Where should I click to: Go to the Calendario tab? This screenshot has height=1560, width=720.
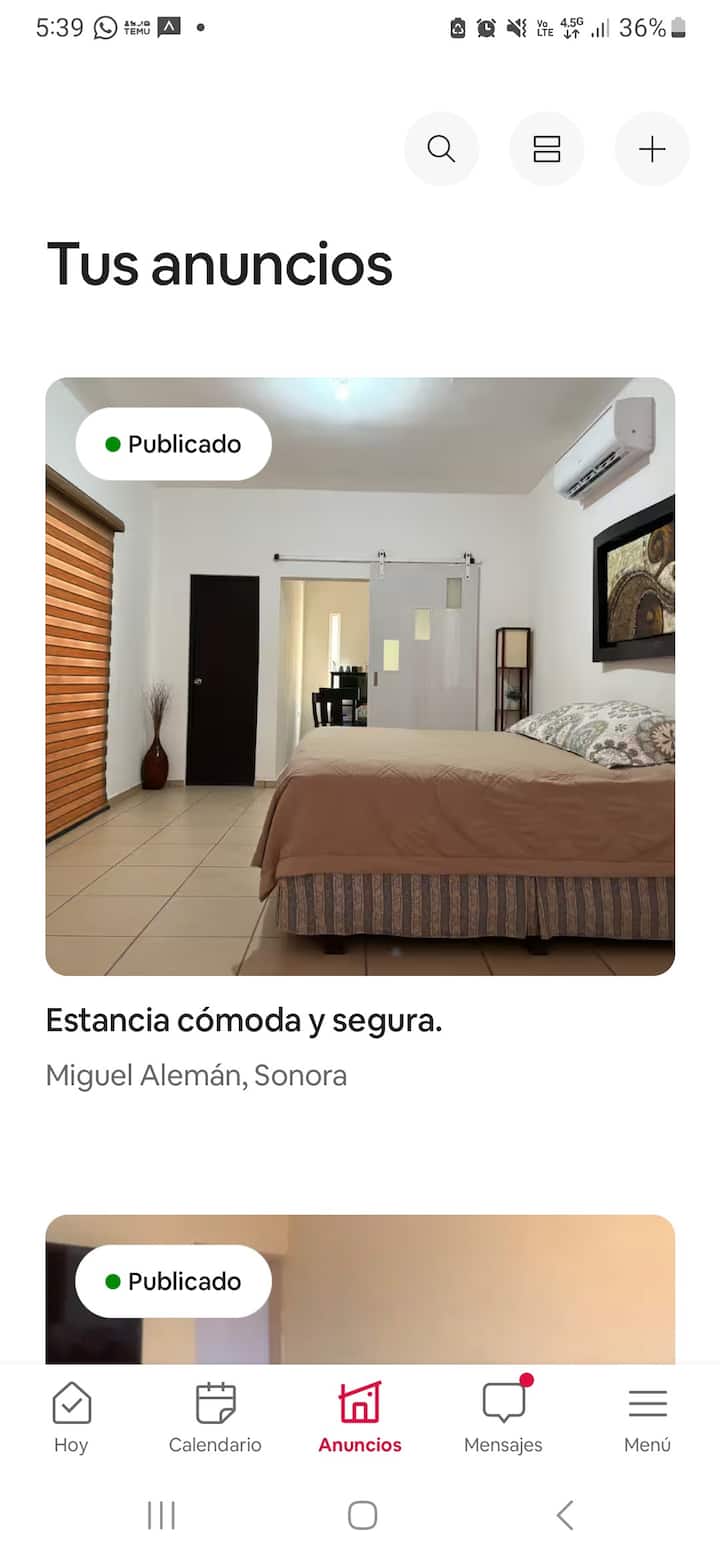[215, 1417]
